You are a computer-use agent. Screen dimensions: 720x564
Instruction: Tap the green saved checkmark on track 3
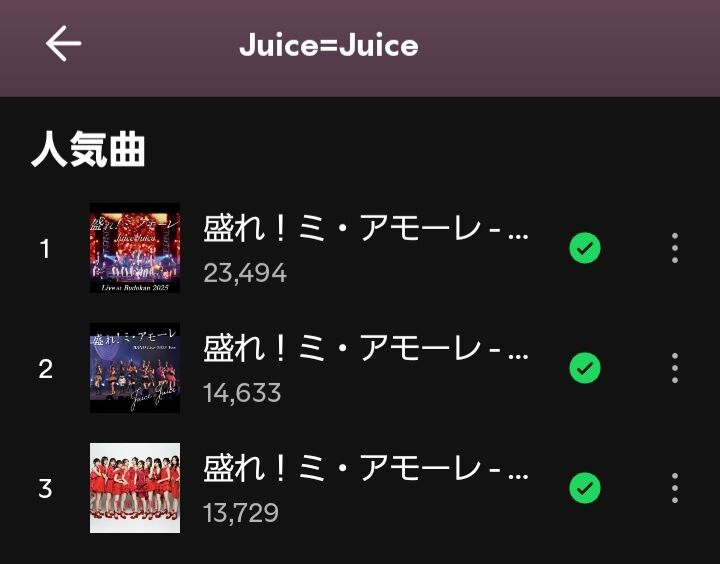pyautogui.click(x=585, y=488)
